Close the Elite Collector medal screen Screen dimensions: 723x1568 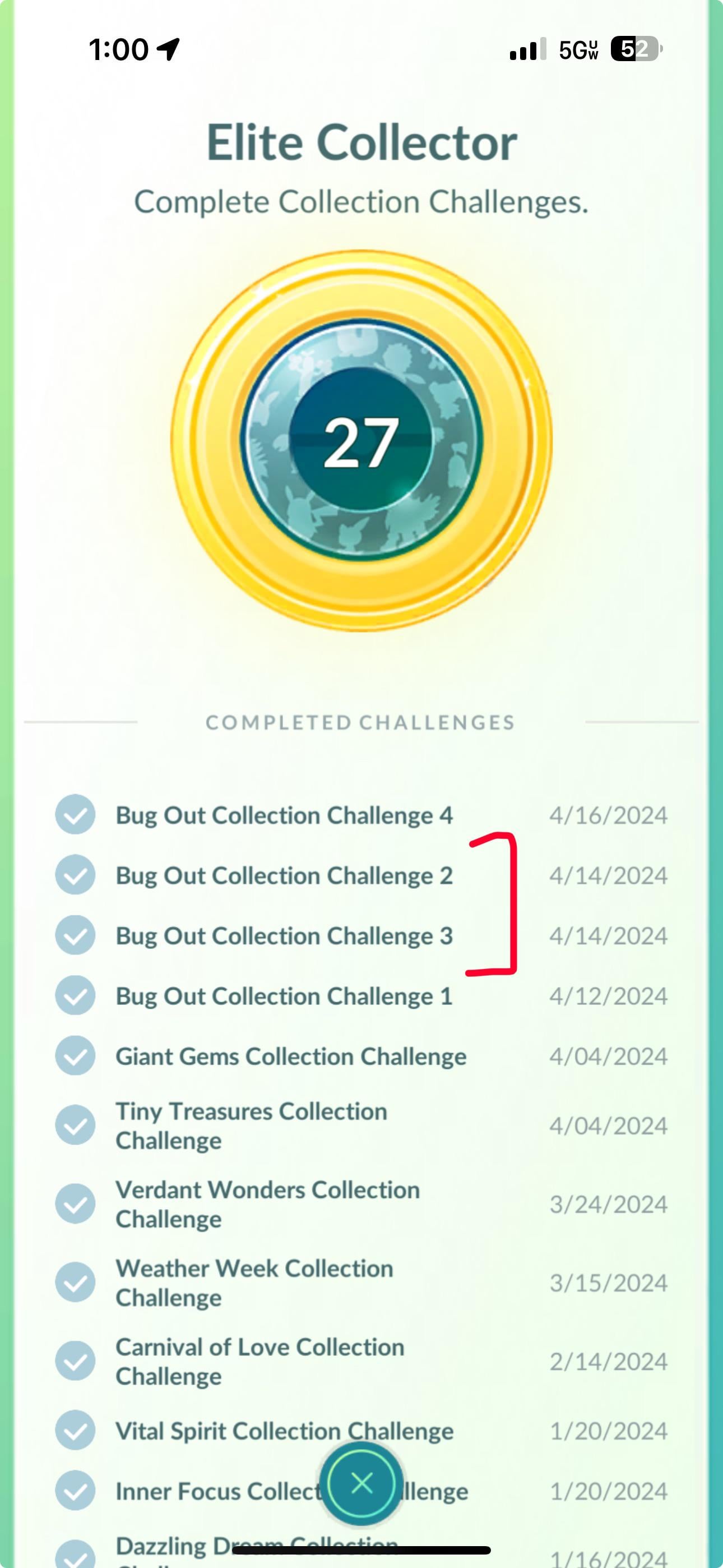coord(361,1483)
